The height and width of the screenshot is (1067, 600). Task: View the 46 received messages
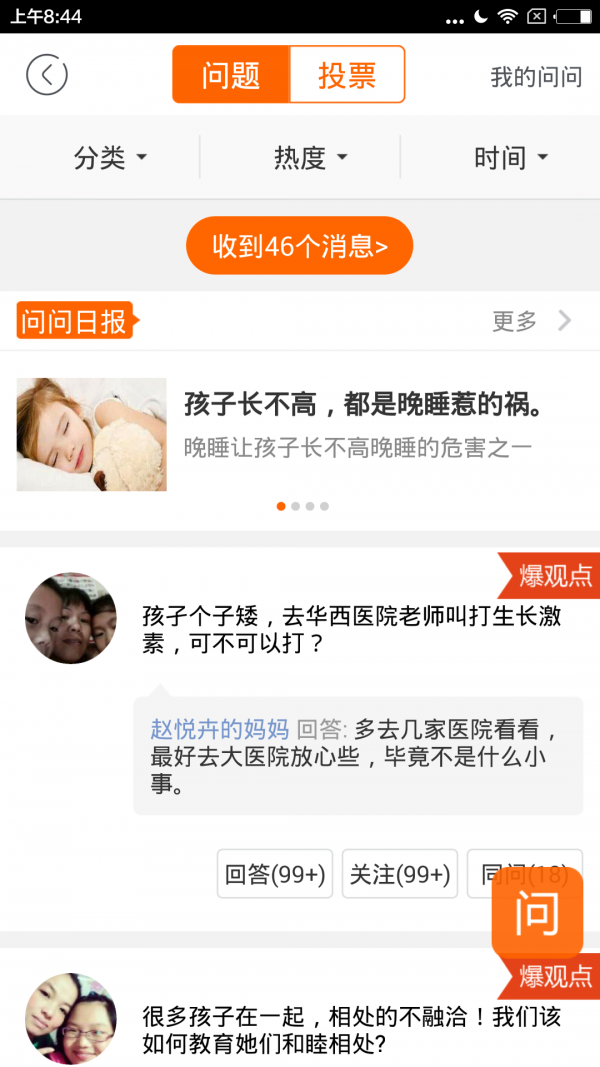299,246
